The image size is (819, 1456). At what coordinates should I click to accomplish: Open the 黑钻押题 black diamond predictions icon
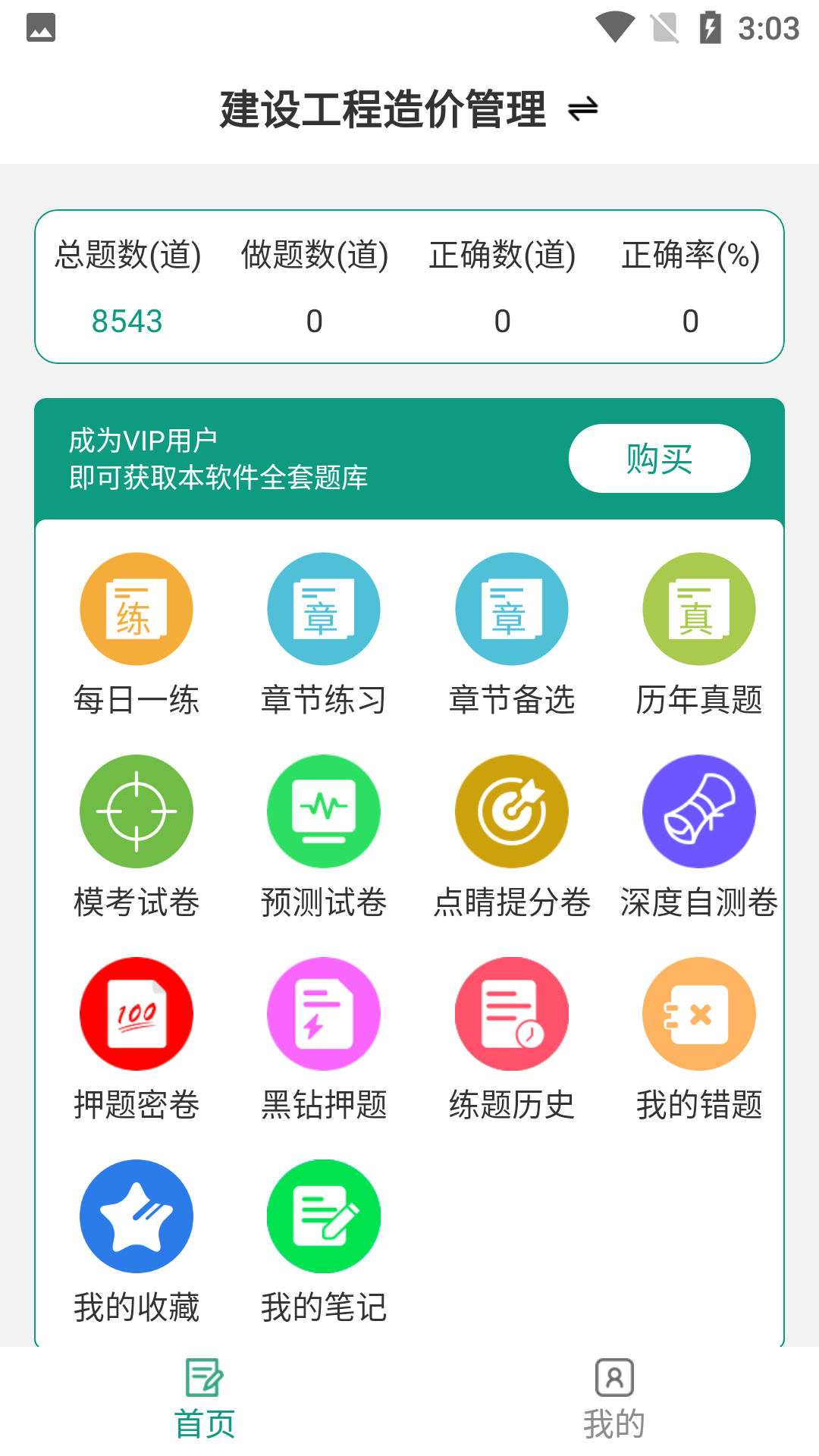[x=323, y=1014]
